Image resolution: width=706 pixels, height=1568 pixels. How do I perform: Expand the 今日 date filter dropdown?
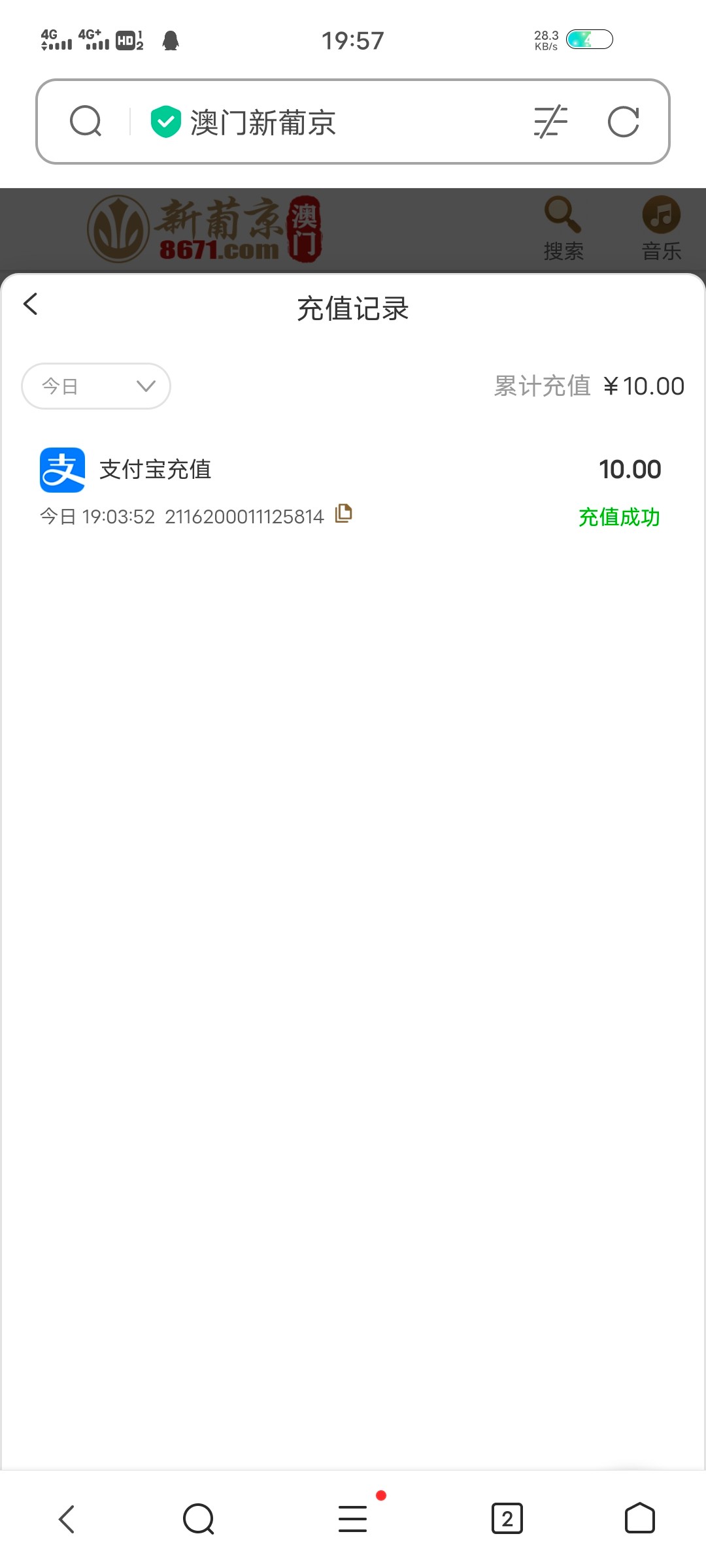[96, 386]
